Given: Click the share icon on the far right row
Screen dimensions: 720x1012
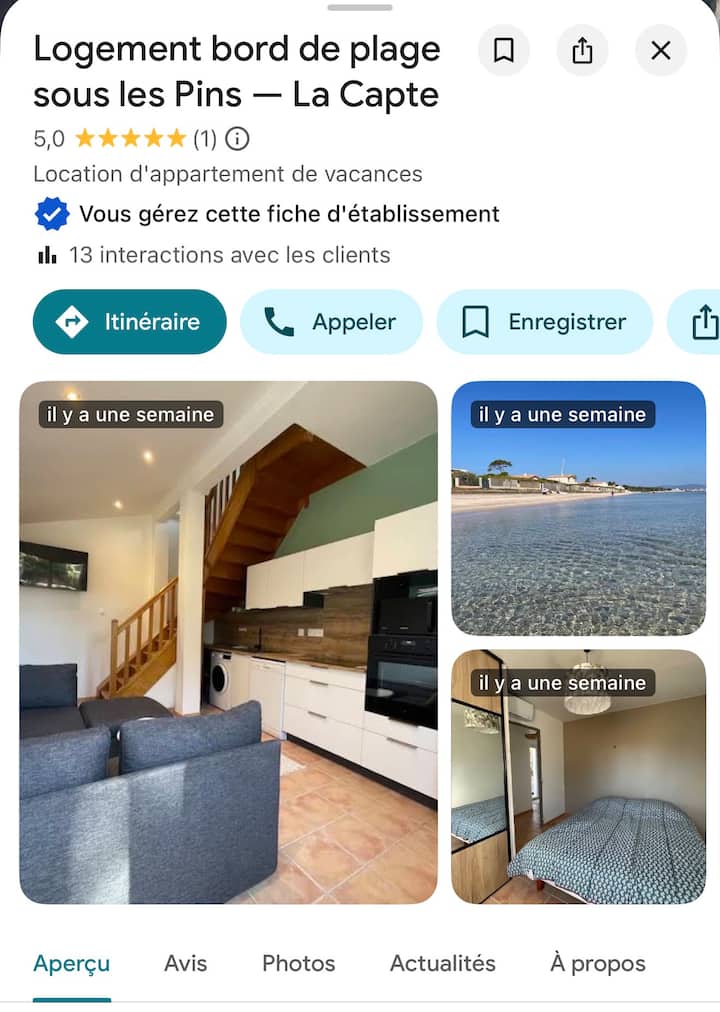Looking at the screenshot, I should [x=707, y=322].
